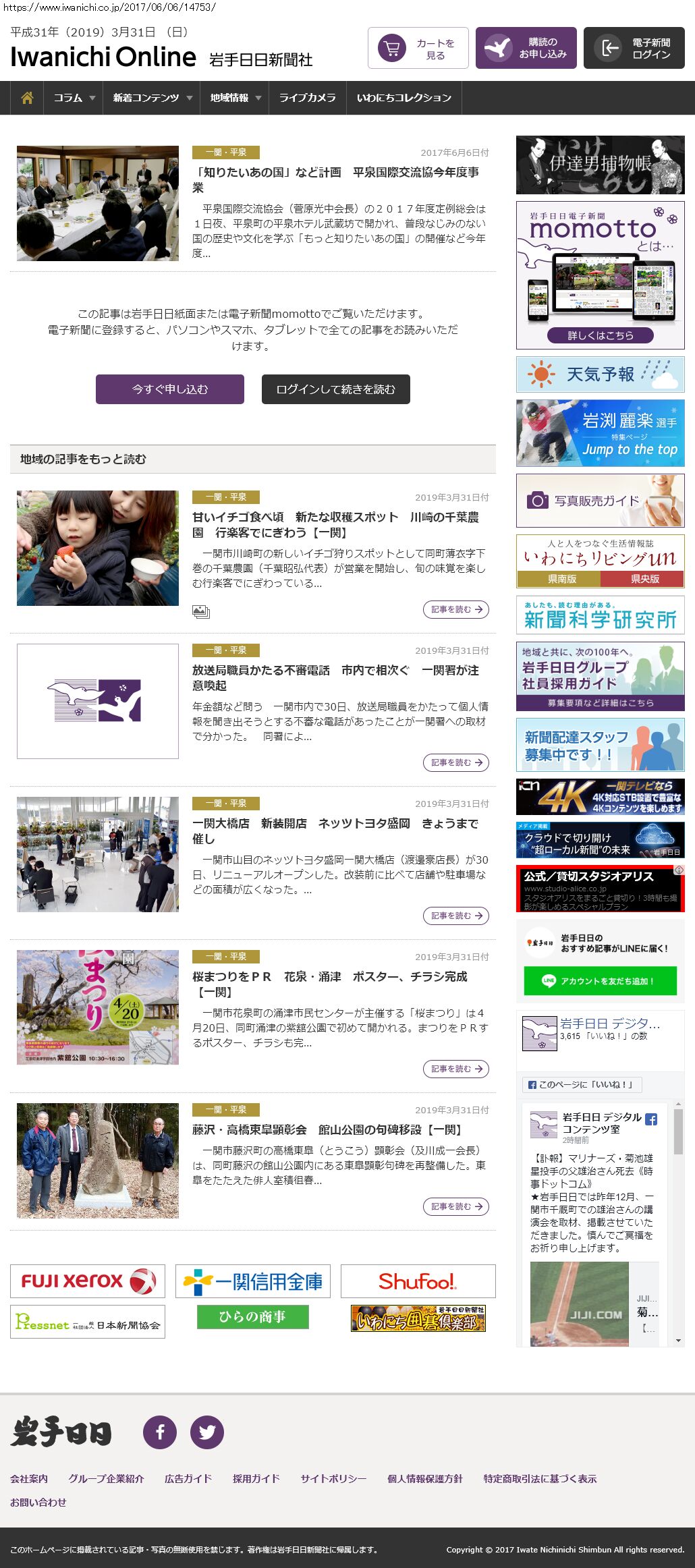Expand the コラム dropdown menu
Viewport: 695px width, 1568px height.
74,98
